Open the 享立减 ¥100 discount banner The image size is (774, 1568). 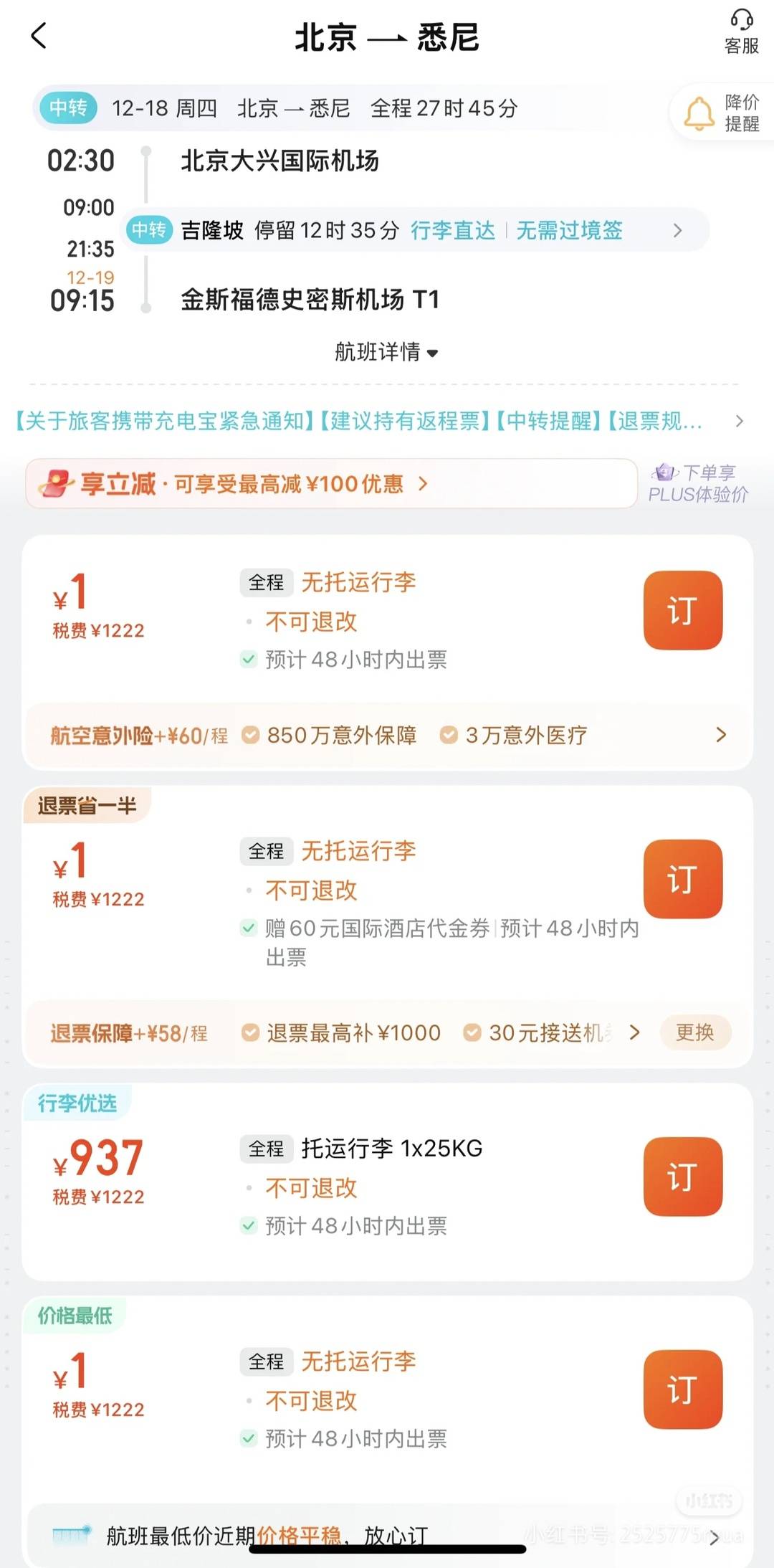tap(330, 484)
